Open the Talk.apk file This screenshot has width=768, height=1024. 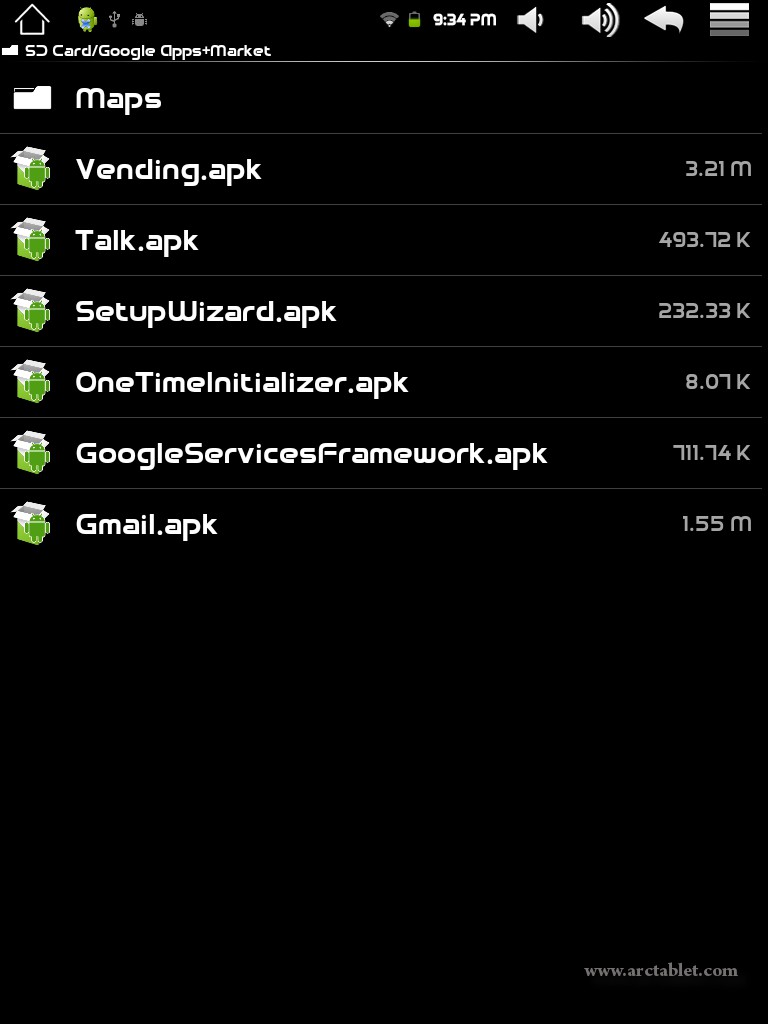pyautogui.click(x=137, y=240)
